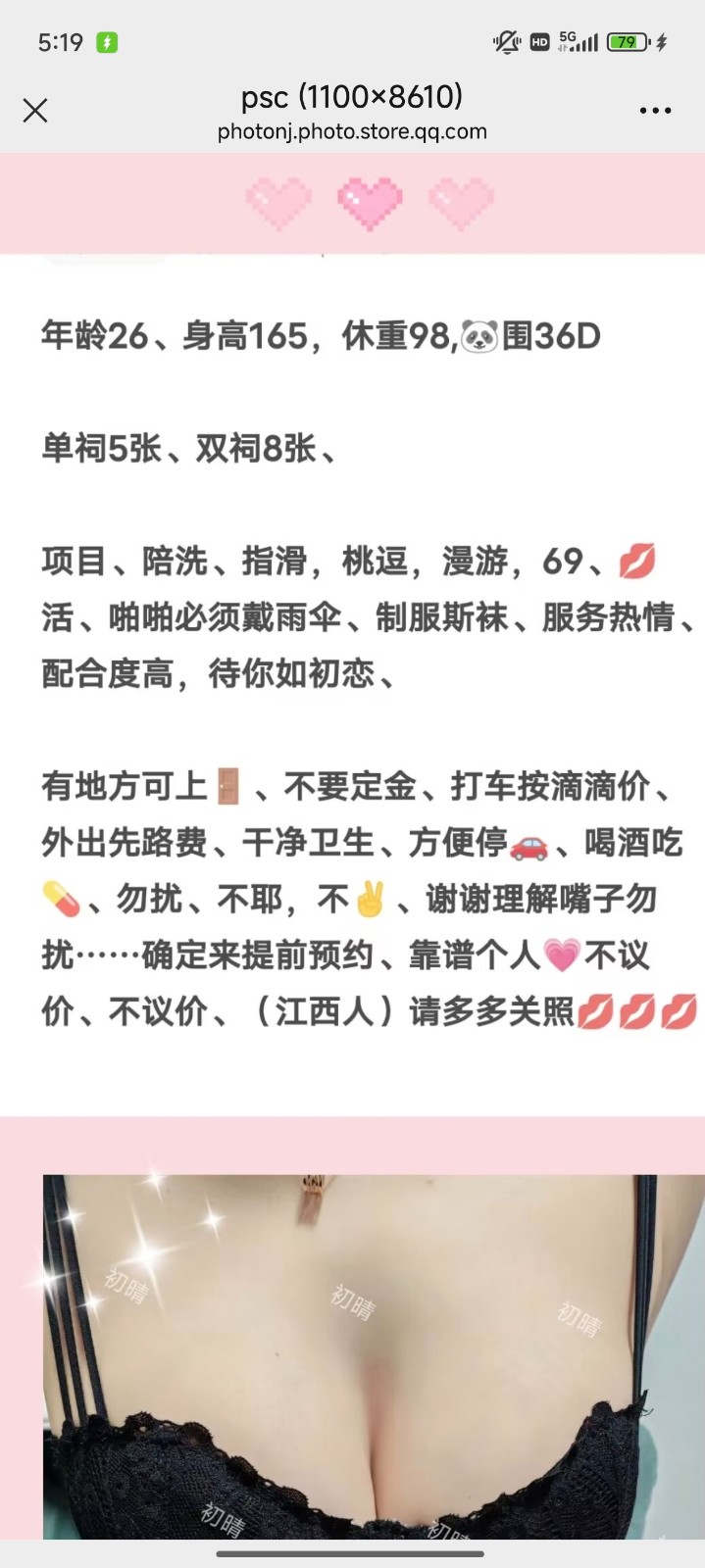Open the three-dot overflow menu
This screenshot has width=705, height=1568.
pos(655,111)
